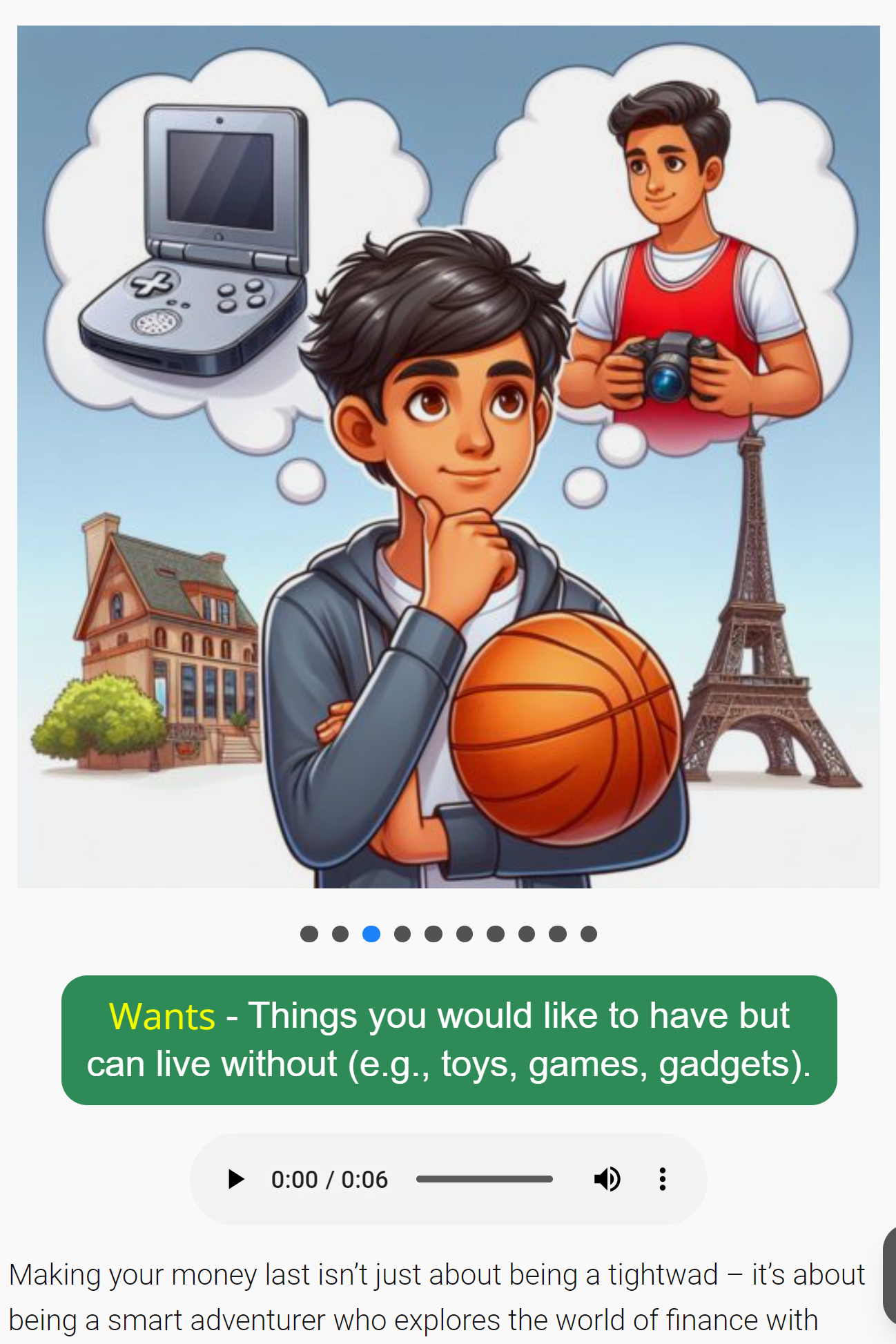
Task: Tap the audio progress bar
Action: tap(484, 1179)
